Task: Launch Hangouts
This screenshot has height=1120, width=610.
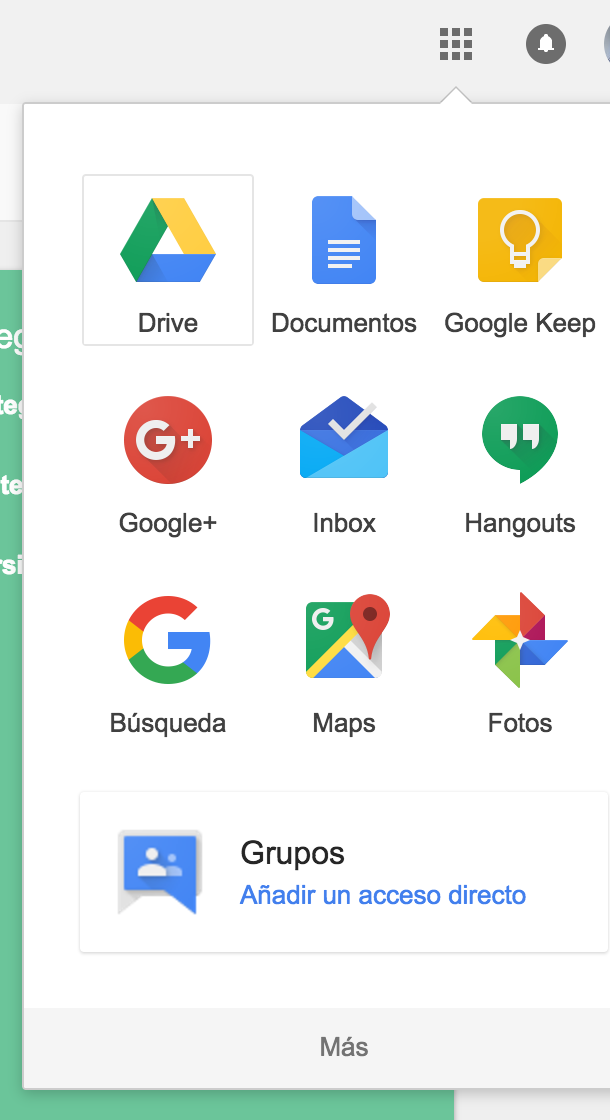Action: pos(520,460)
